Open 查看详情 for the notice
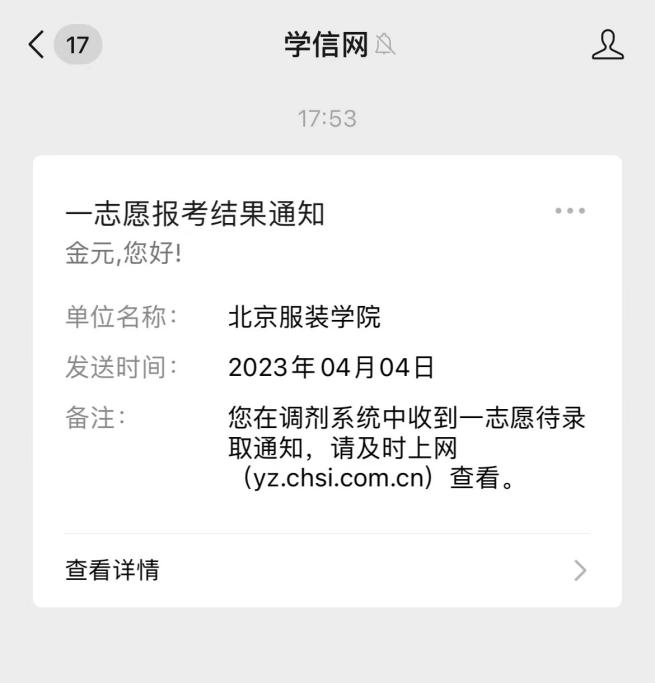The width and height of the screenshot is (655, 683). 326,570
